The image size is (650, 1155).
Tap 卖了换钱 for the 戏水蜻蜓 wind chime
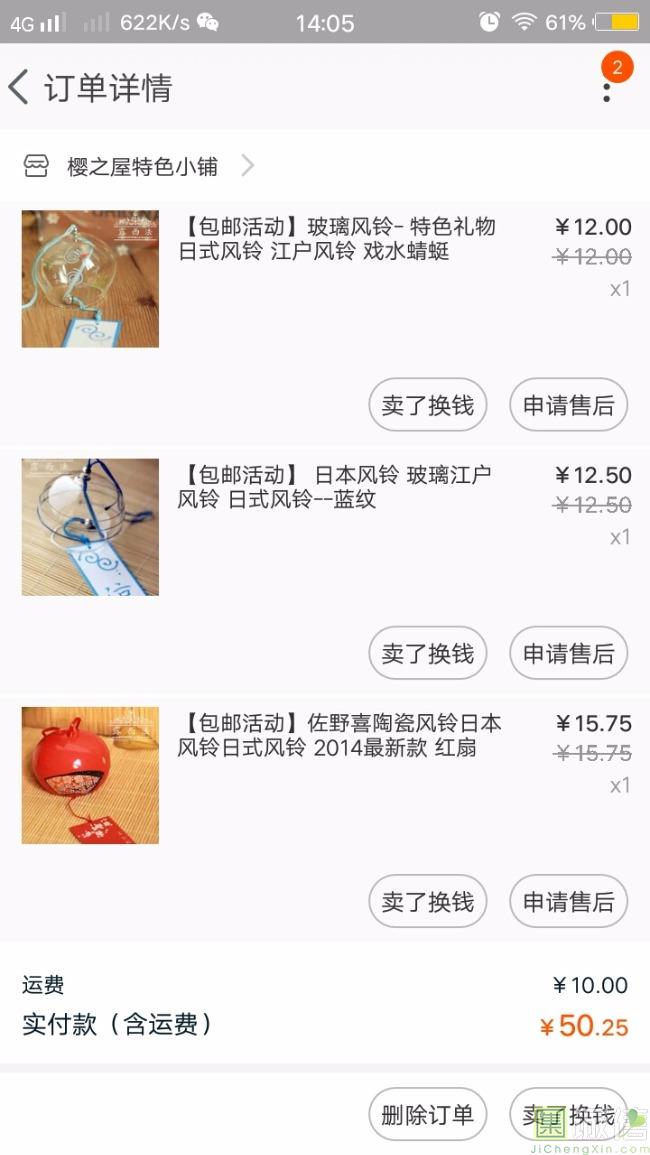[x=428, y=405]
